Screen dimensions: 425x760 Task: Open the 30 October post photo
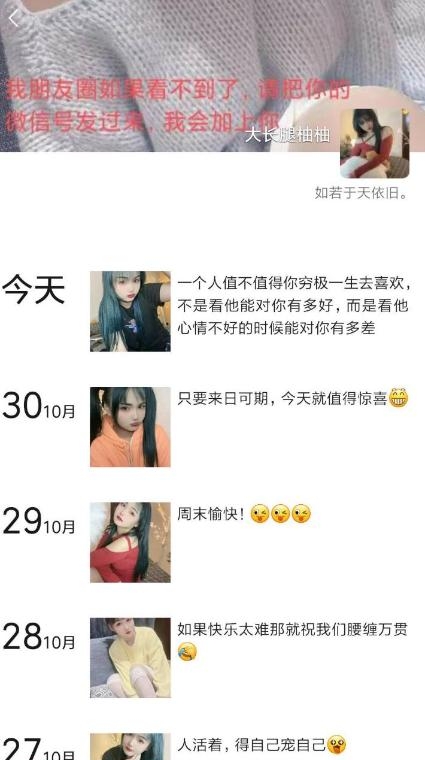(x=130, y=427)
